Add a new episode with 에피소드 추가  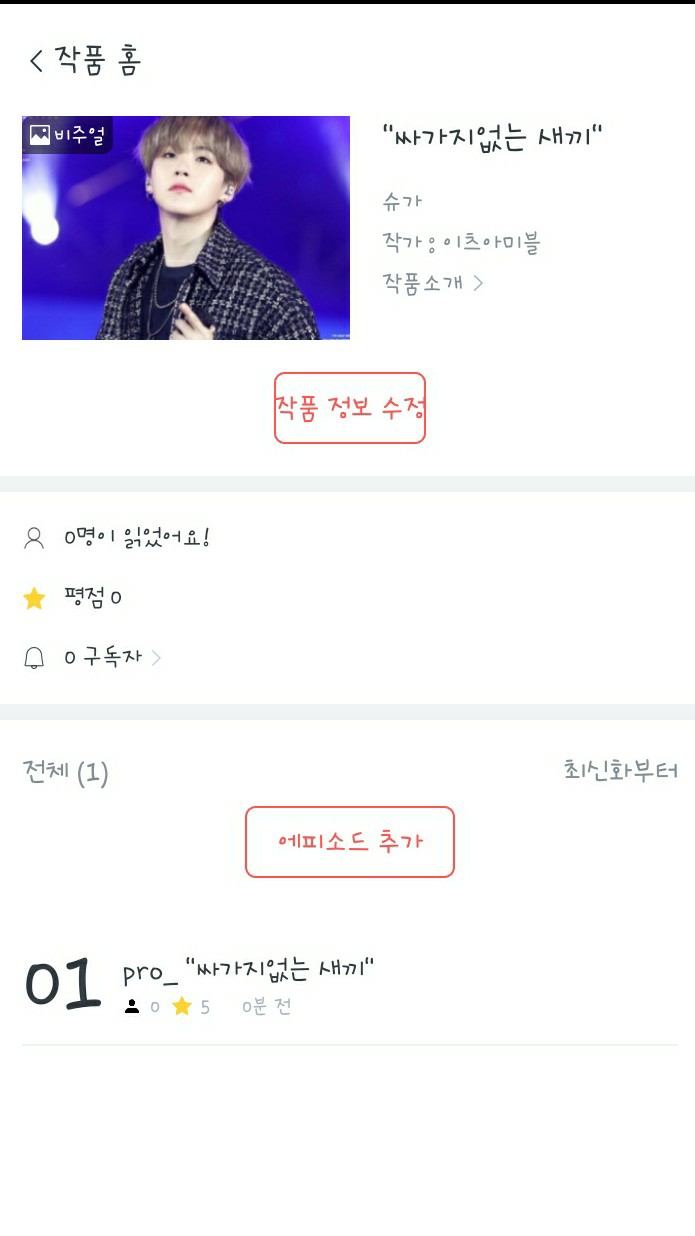pyautogui.click(x=350, y=842)
